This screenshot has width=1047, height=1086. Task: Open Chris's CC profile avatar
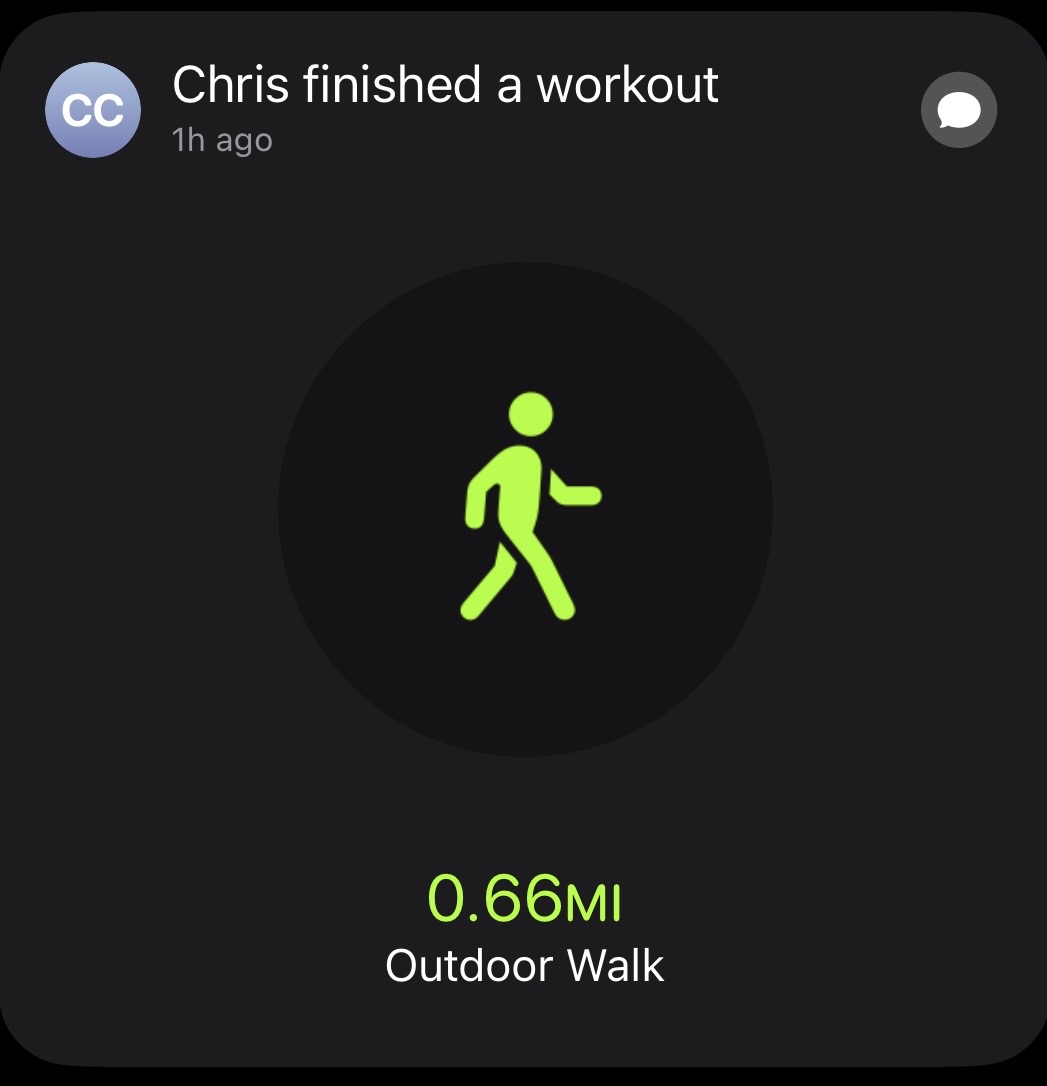click(x=92, y=110)
